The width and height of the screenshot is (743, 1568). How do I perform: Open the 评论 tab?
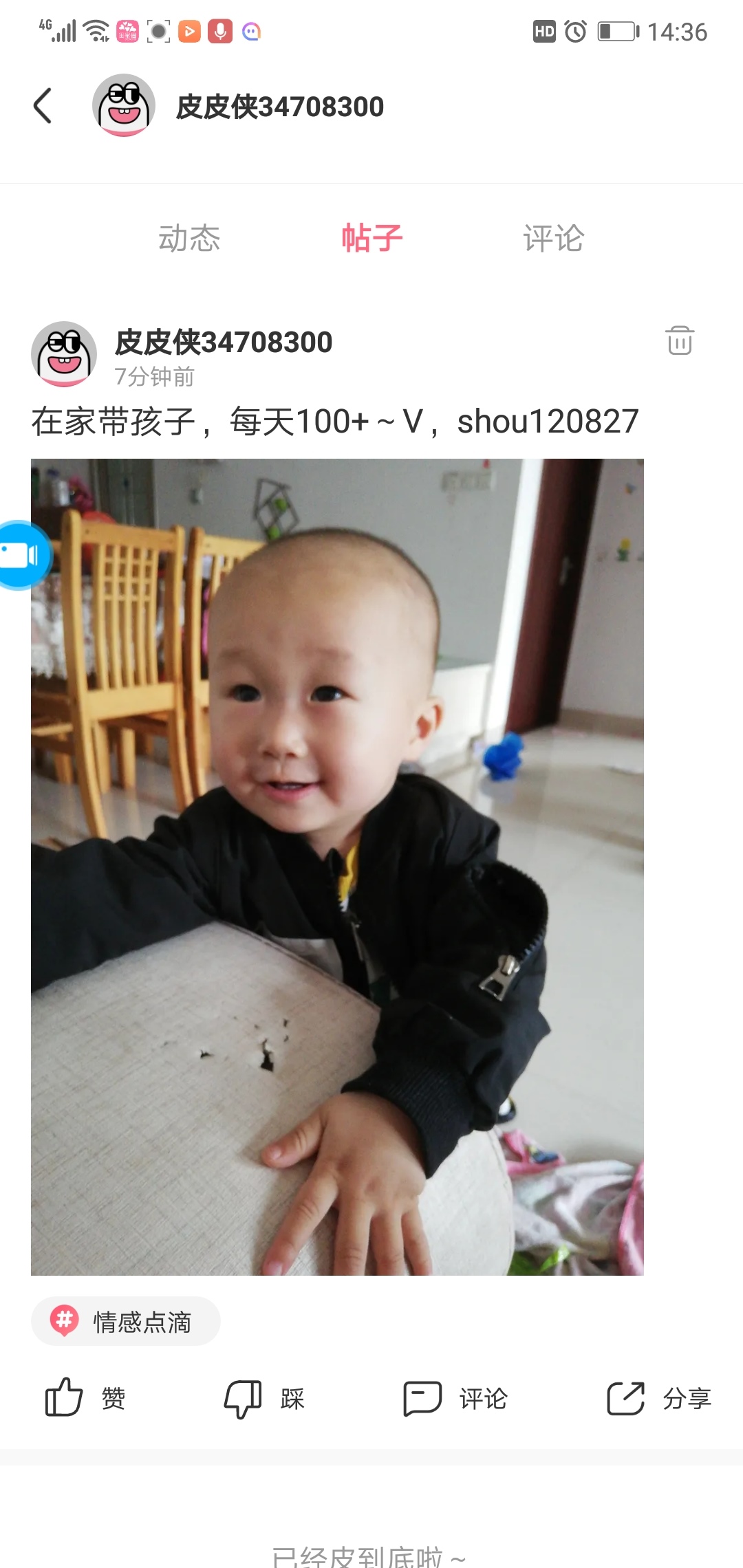pos(553,239)
